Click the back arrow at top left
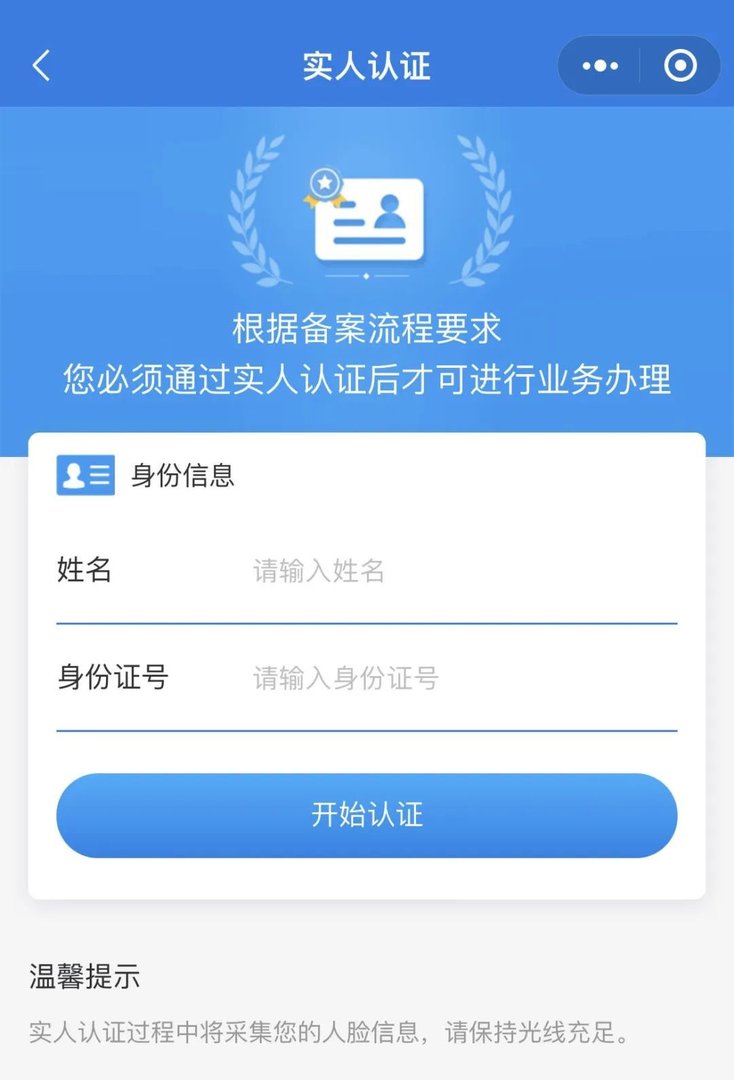The image size is (734, 1080). coord(40,64)
